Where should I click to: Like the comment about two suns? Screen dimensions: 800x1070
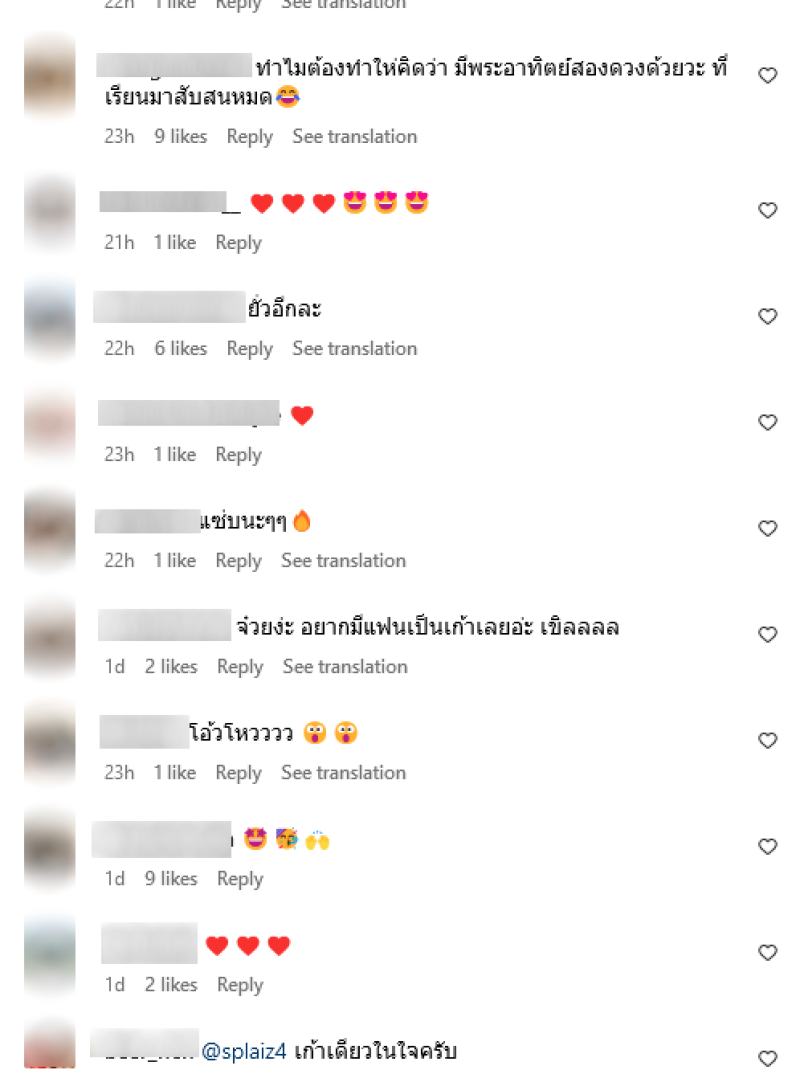(x=768, y=75)
